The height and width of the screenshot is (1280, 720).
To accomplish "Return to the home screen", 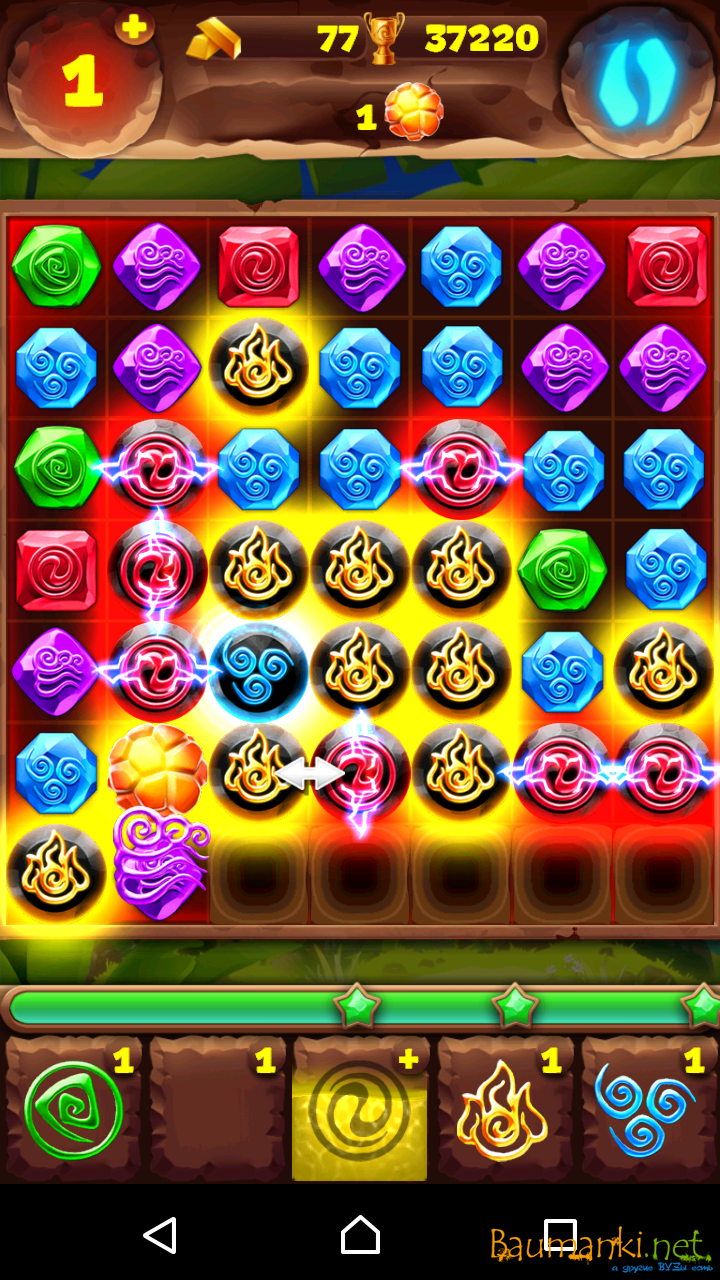I will tap(360, 1236).
